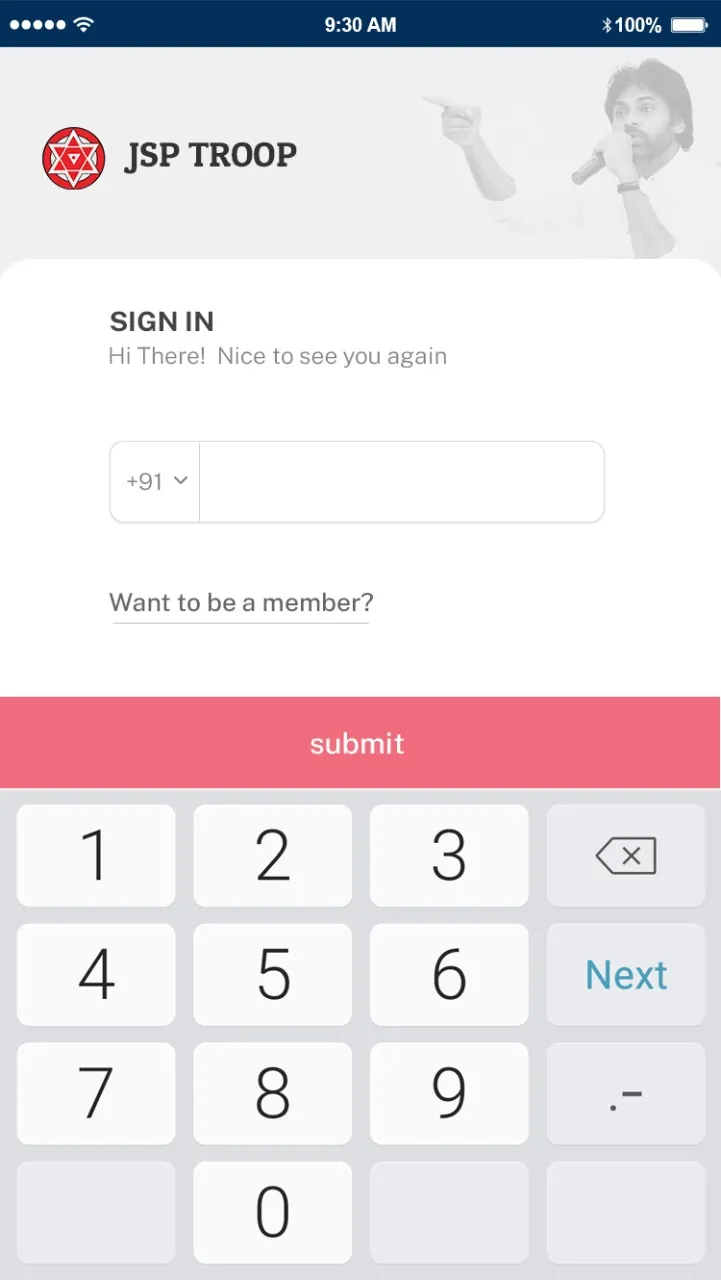Tap the Next key on keypad

(626, 975)
